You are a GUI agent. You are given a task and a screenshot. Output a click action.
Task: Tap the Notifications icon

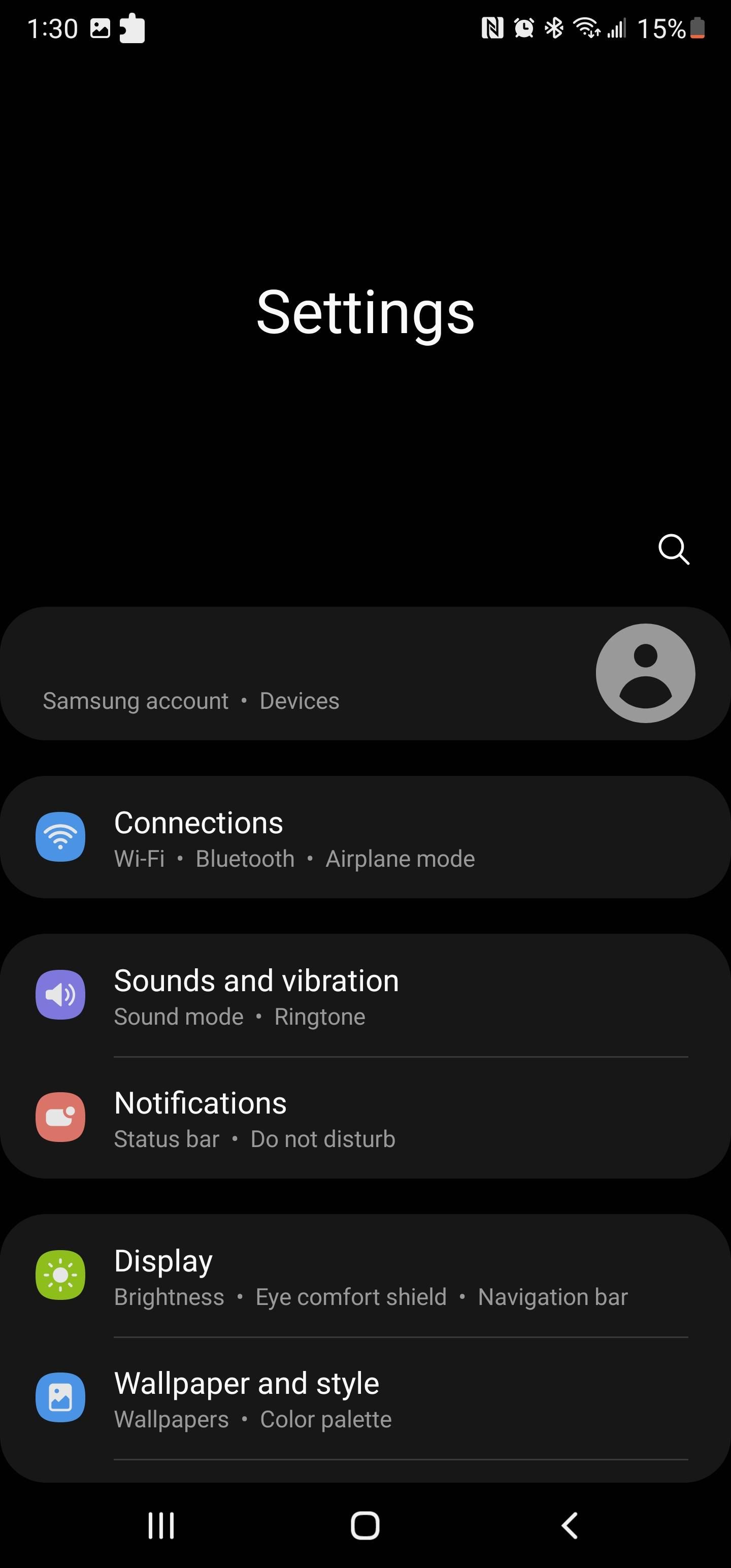[x=60, y=1118]
